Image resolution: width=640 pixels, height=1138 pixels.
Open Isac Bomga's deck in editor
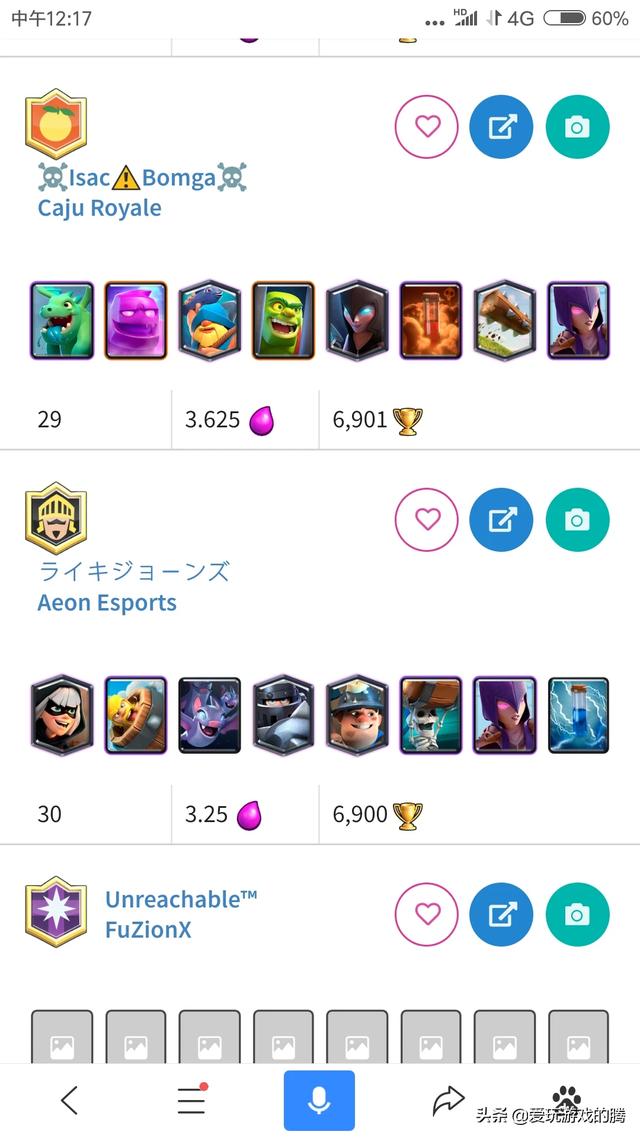[501, 127]
